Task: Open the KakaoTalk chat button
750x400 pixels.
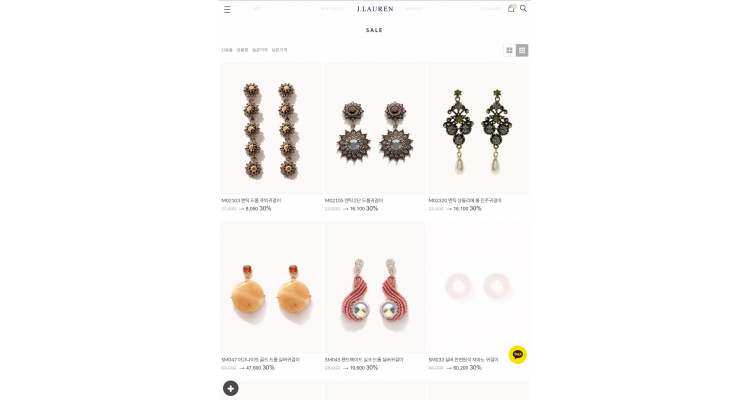Action: (517, 354)
